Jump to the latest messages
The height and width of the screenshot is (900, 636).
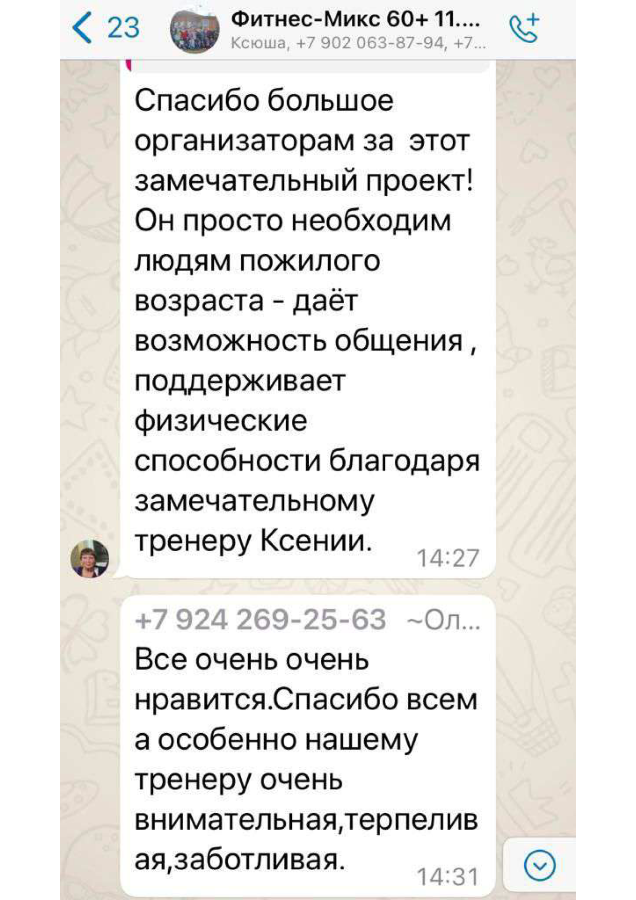(x=540, y=864)
